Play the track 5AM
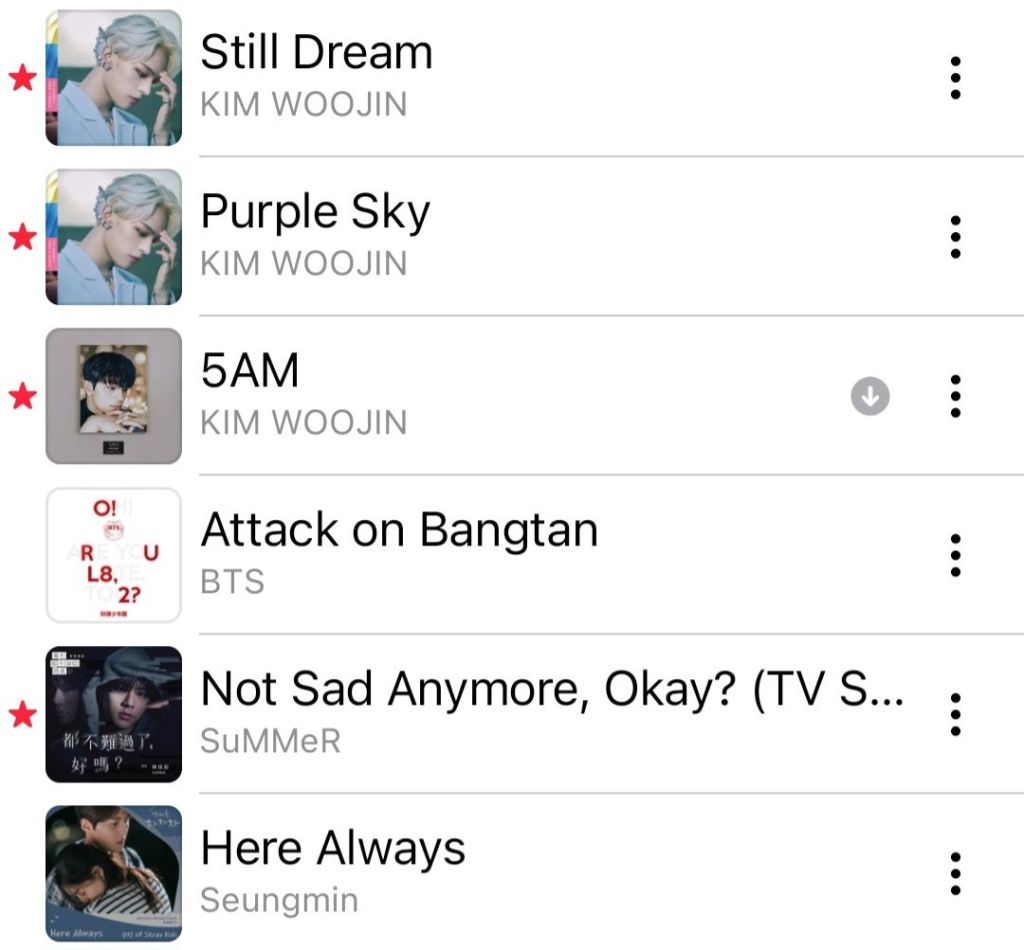 pos(250,371)
